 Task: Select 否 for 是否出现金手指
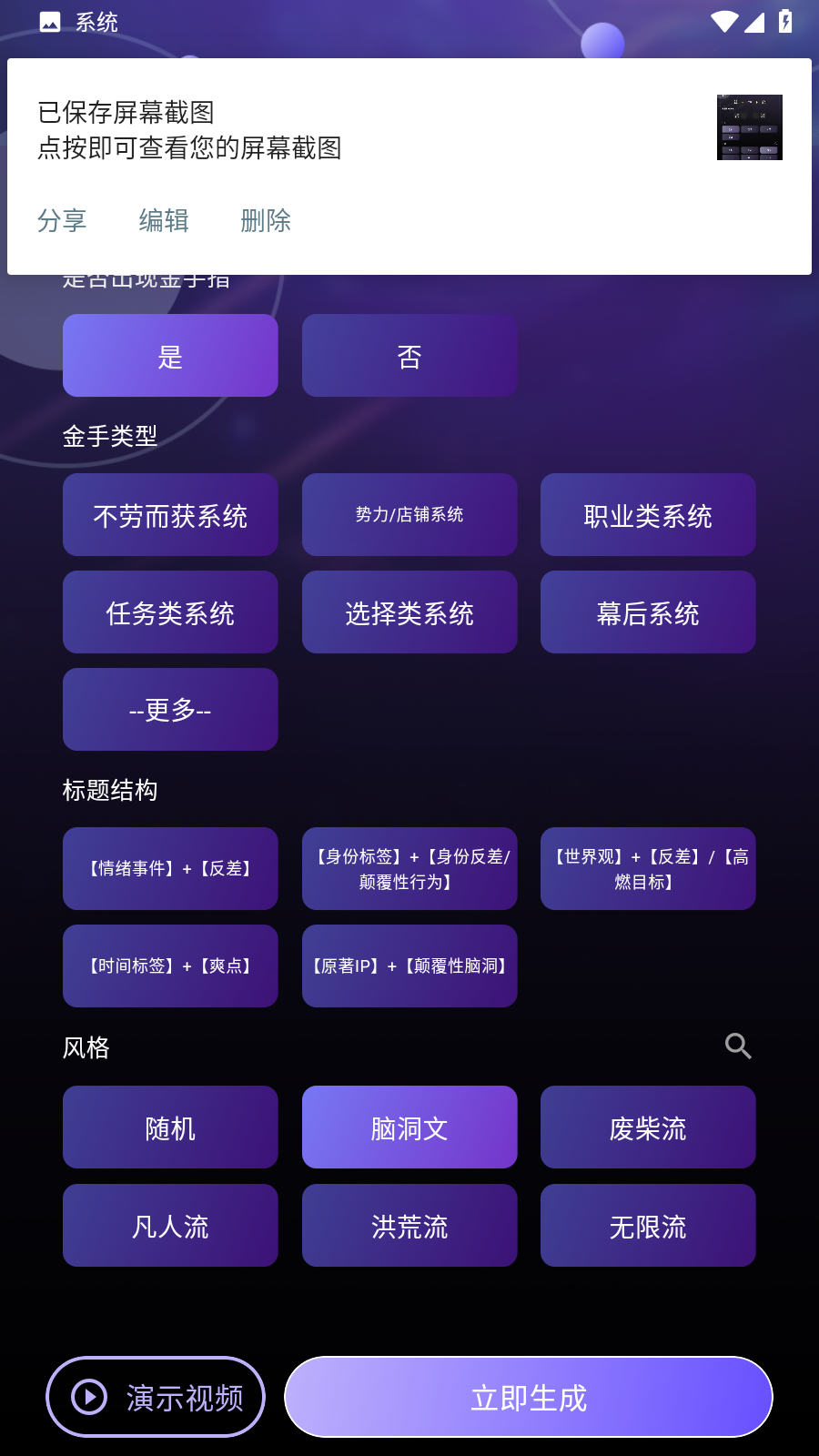pyautogui.click(x=409, y=355)
